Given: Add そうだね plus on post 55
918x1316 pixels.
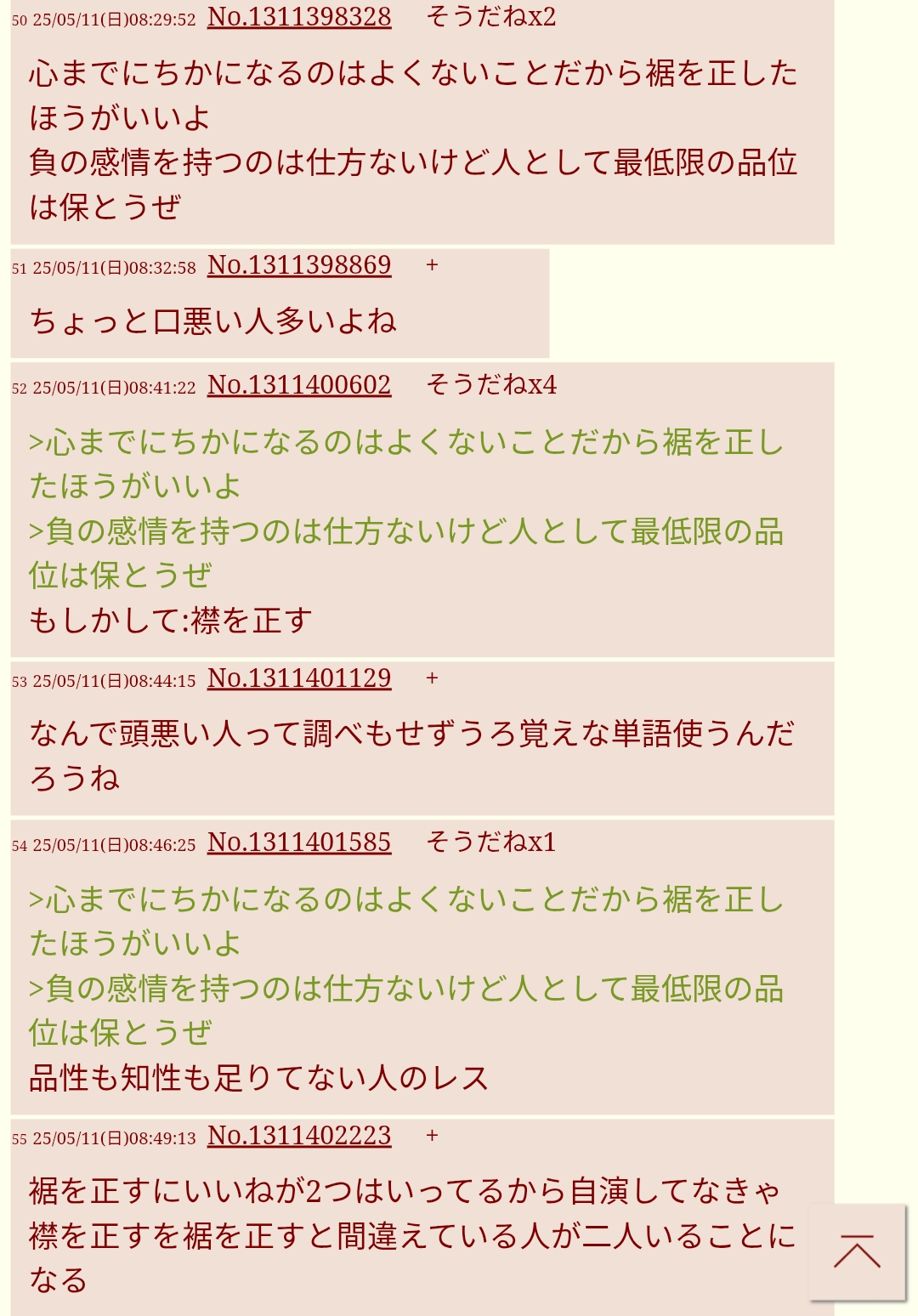Looking at the screenshot, I should 432,1136.
